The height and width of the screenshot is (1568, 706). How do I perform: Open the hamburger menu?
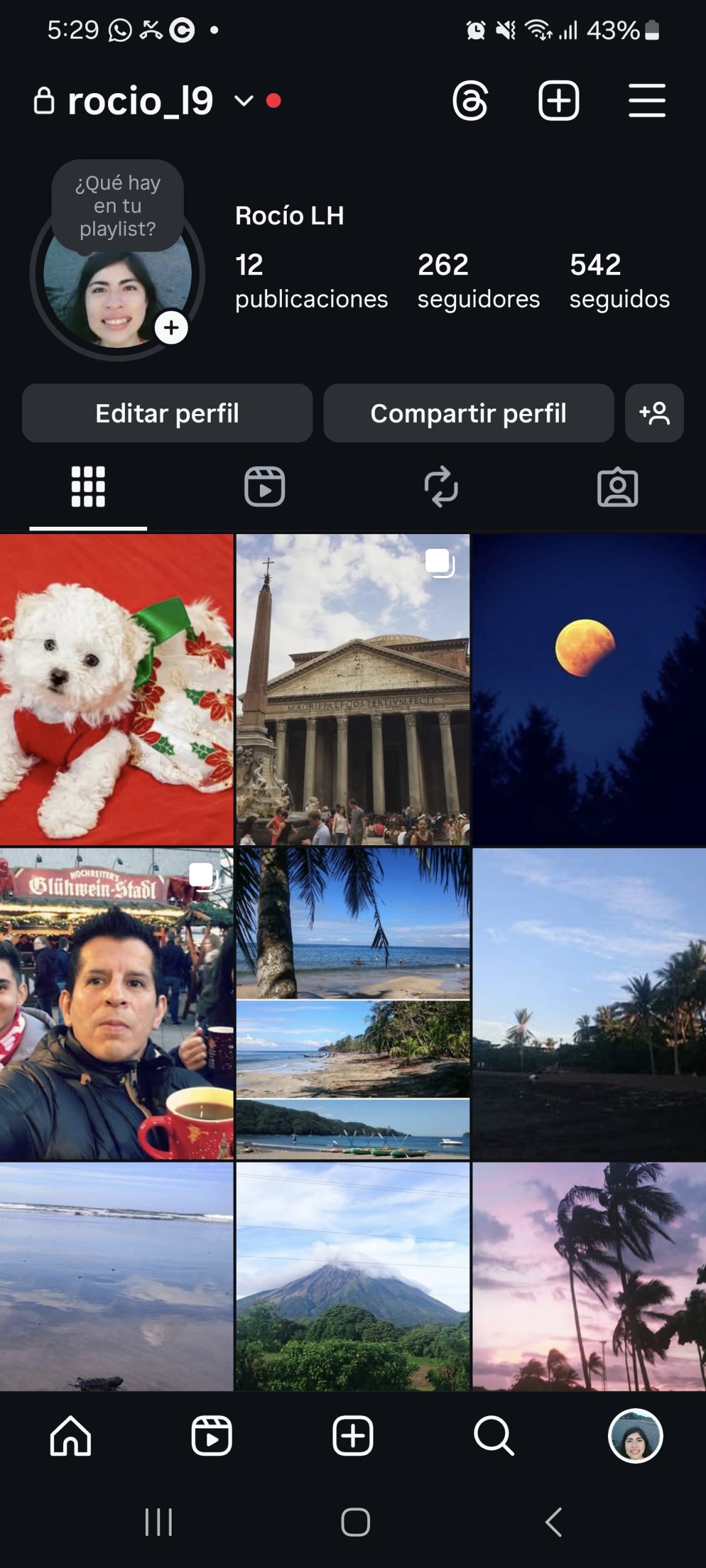point(647,100)
